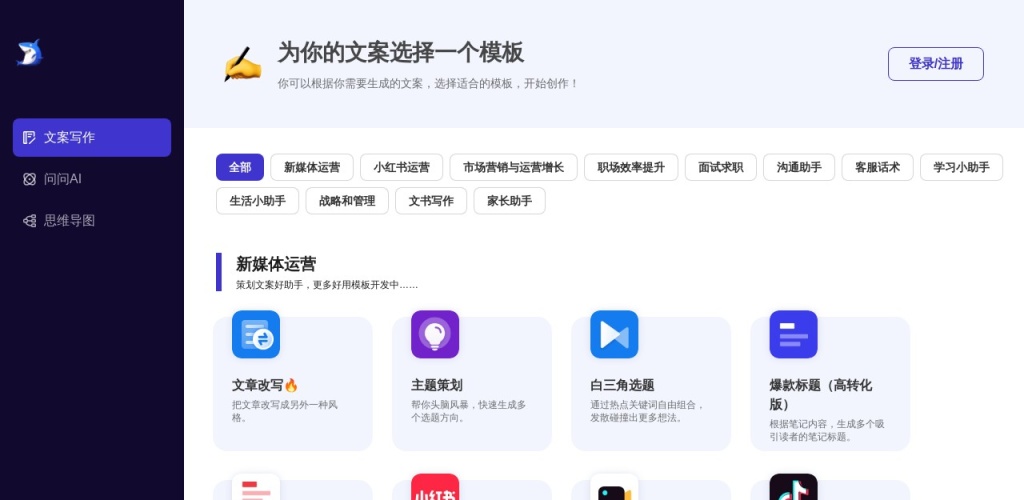Switch to 沟通助手 category
Viewport: 1024px width, 500px height.
click(x=799, y=167)
